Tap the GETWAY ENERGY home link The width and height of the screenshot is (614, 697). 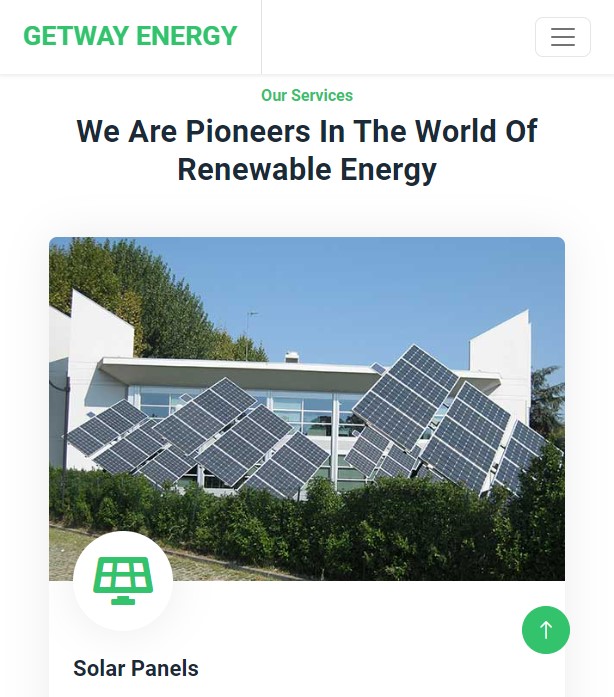[130, 36]
